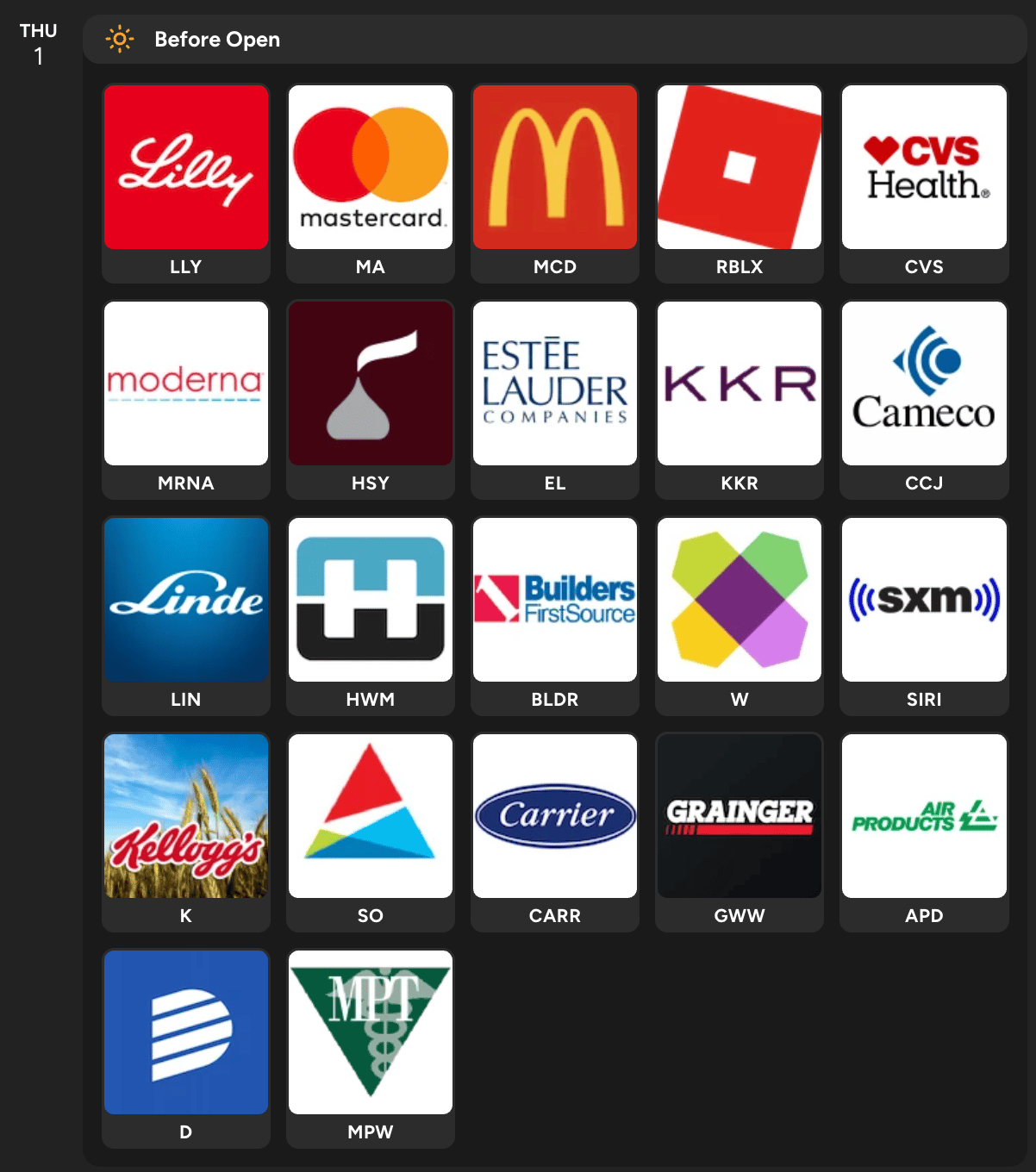Open the Wayfair W tile

tap(740, 601)
